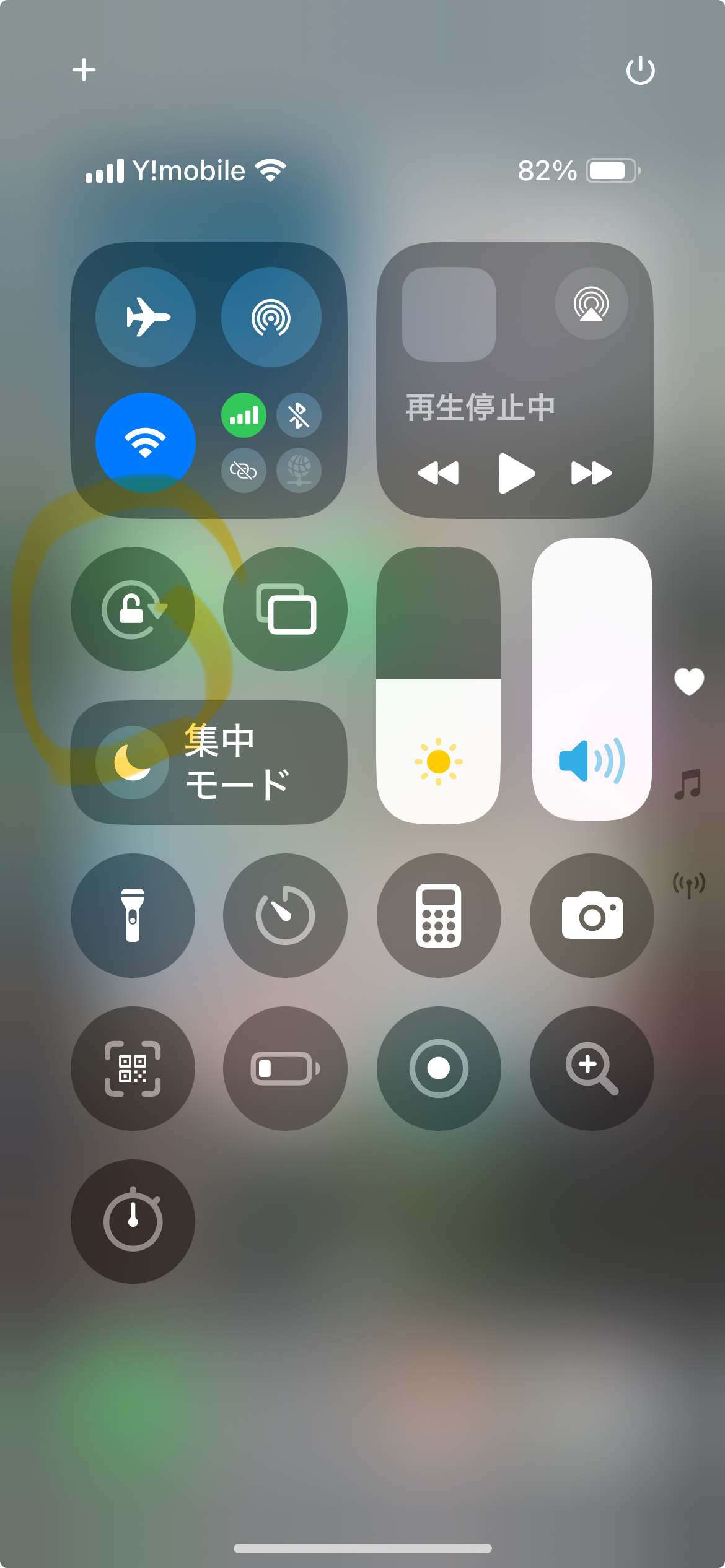Enable airplane mode
Image resolution: width=725 pixels, height=1568 pixels.
[146, 317]
